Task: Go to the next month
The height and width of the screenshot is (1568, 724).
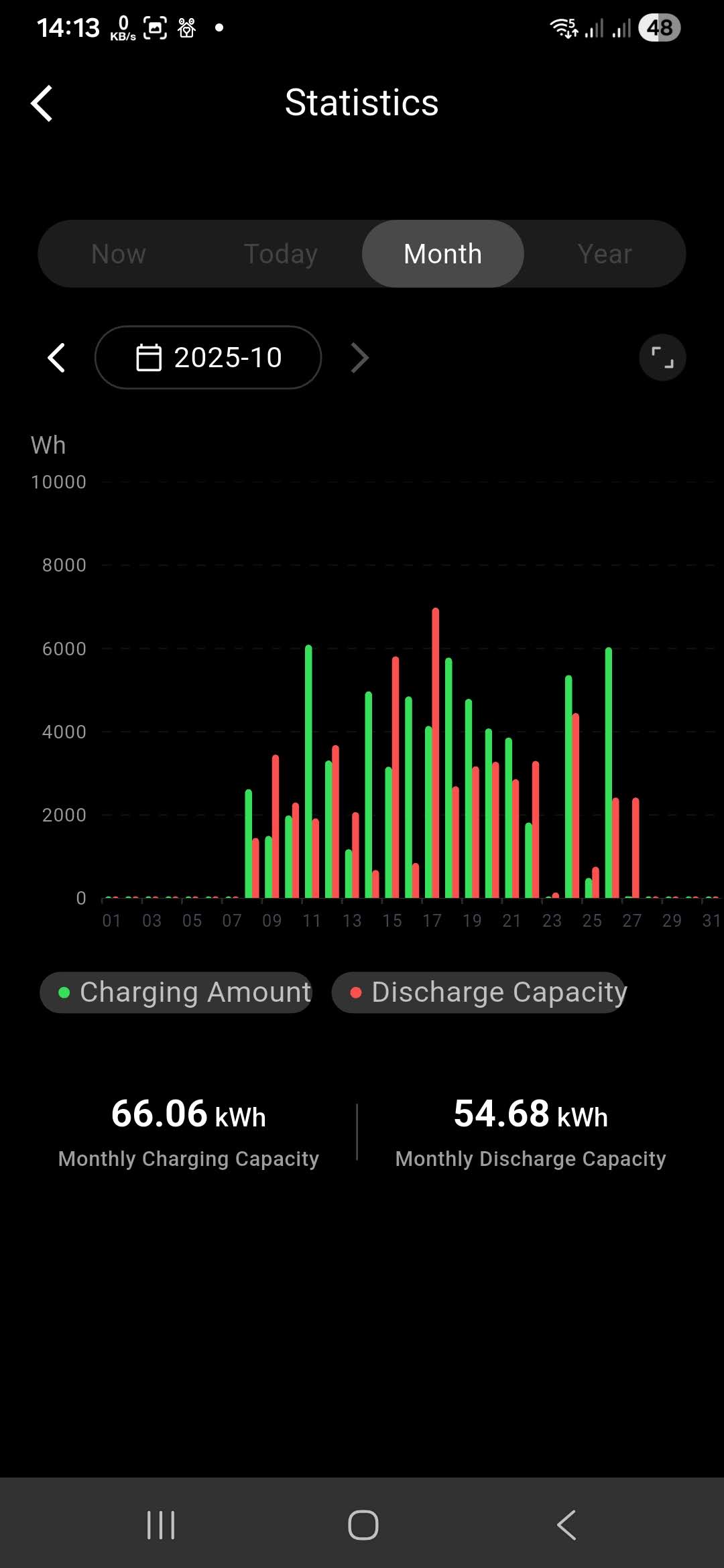Action: pyautogui.click(x=360, y=357)
